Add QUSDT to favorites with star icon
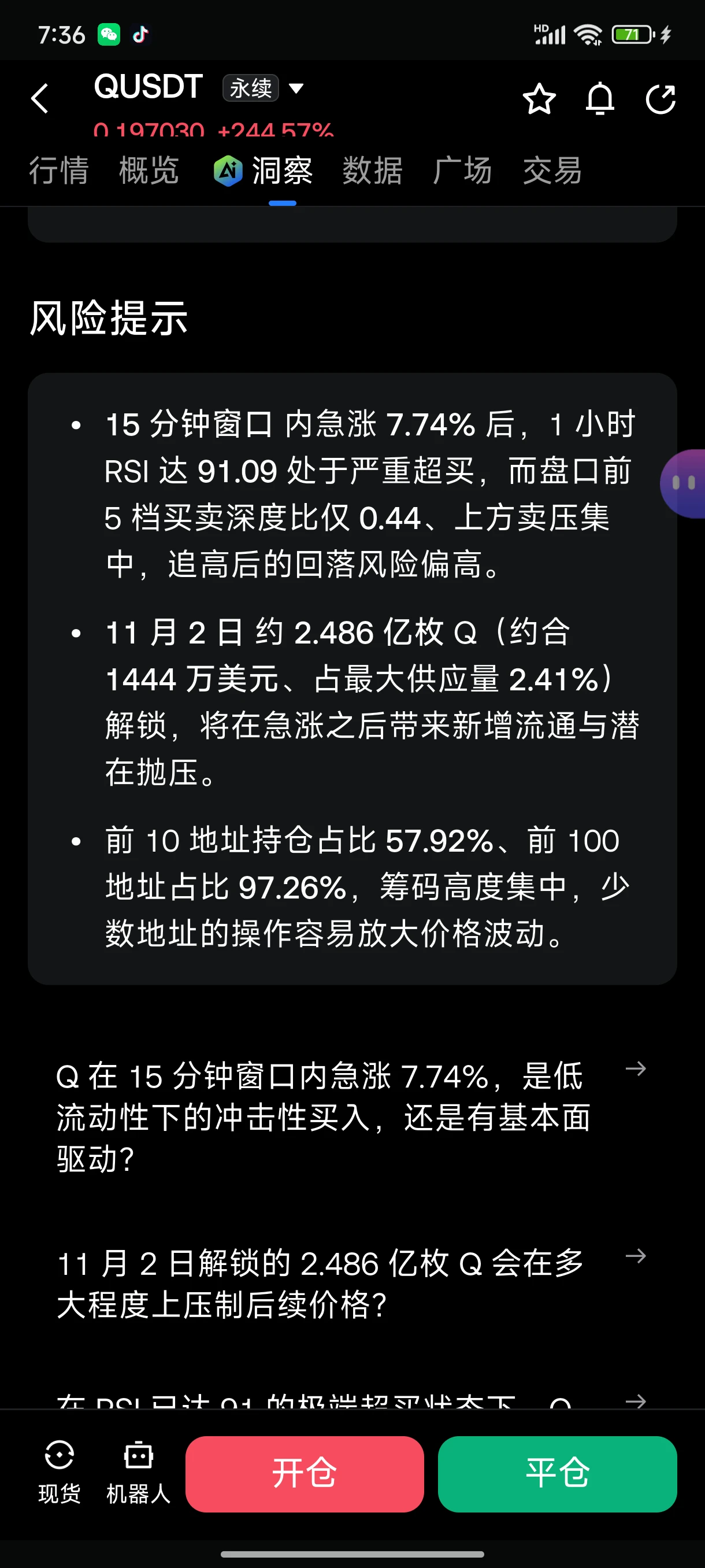This screenshot has height=1568, width=705. coord(539,99)
